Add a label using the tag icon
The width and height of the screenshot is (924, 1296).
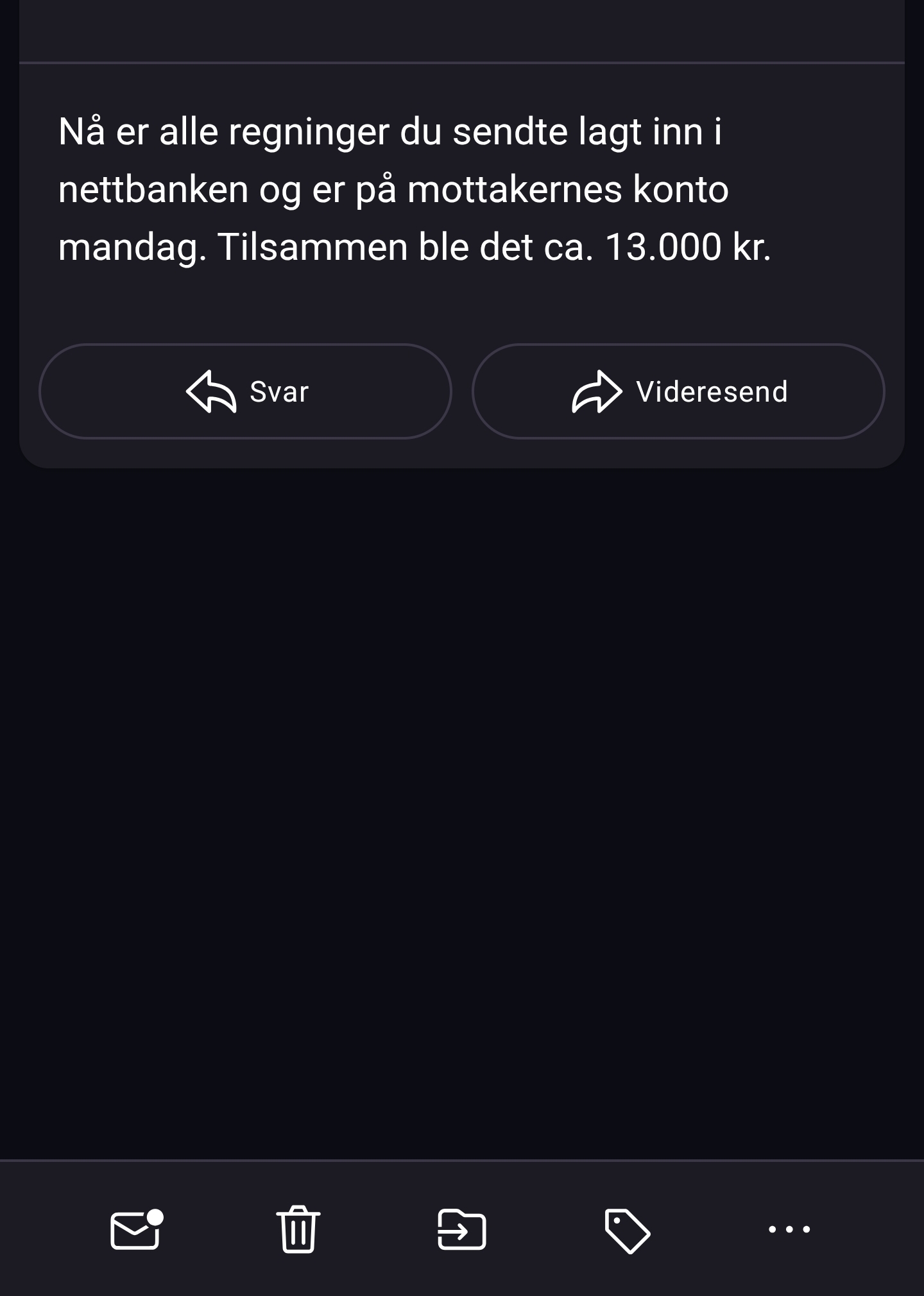627,1231
